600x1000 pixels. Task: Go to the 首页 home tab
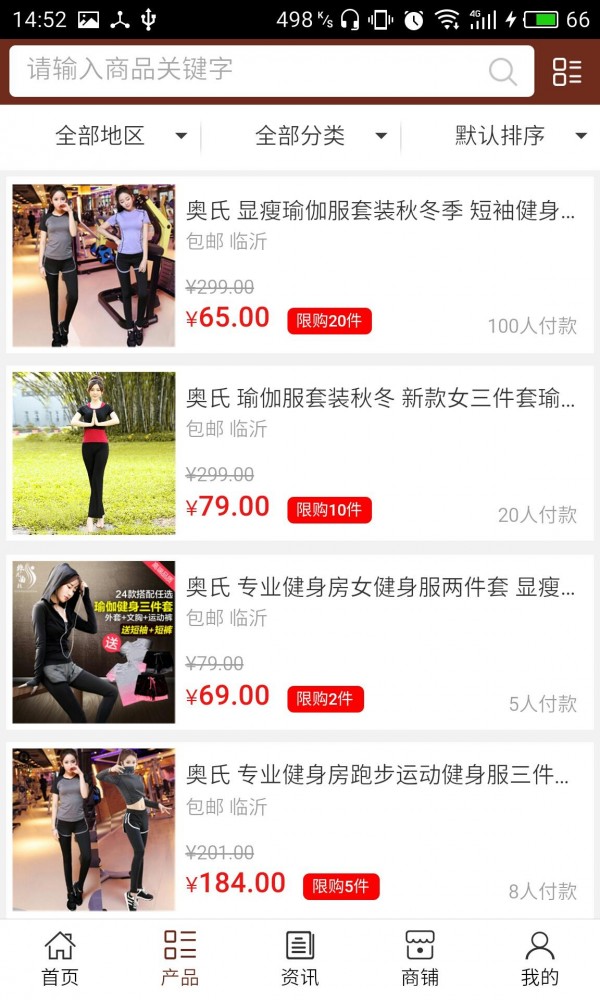tap(60, 958)
